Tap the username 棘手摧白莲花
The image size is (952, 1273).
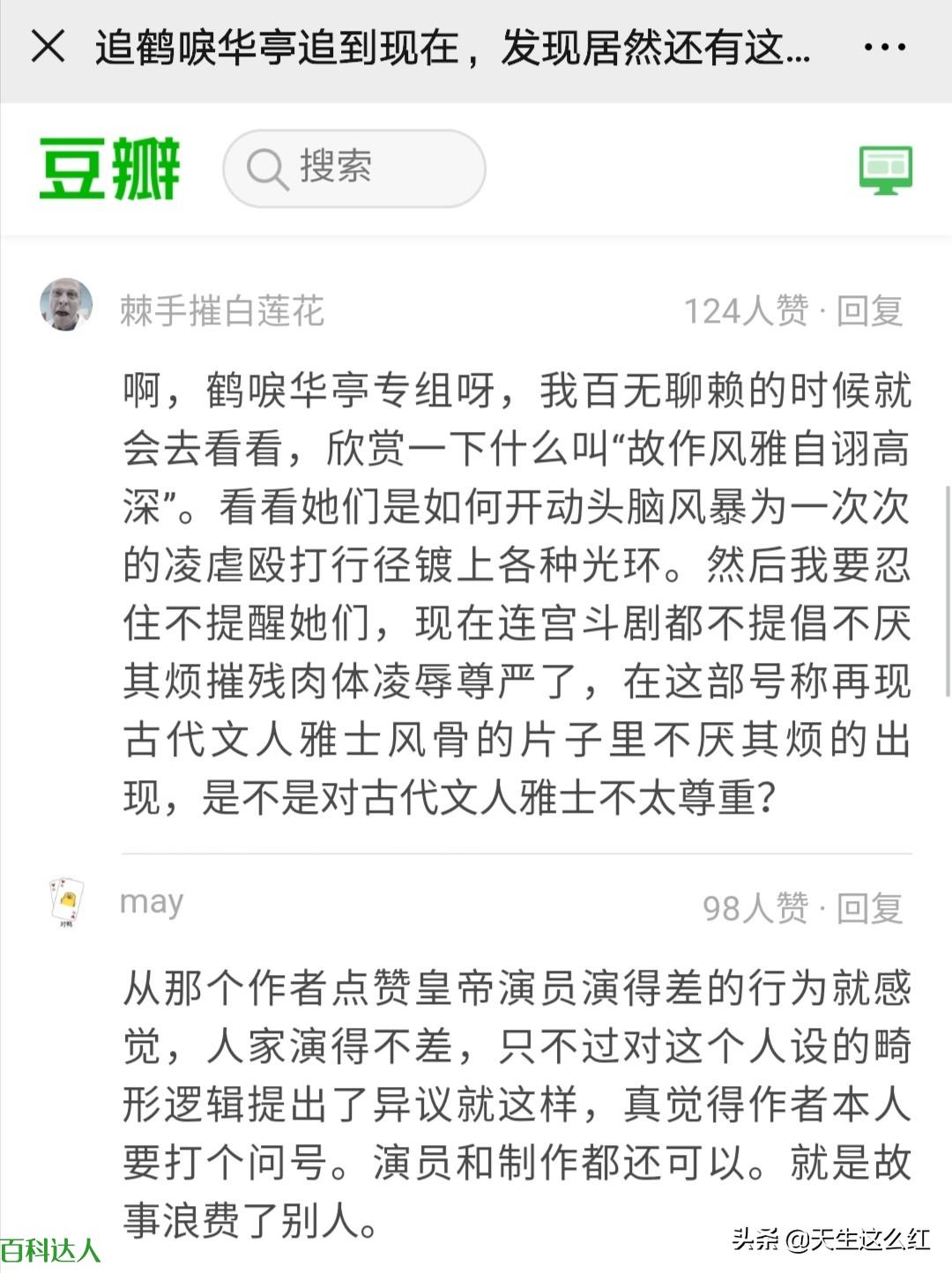[x=222, y=310]
